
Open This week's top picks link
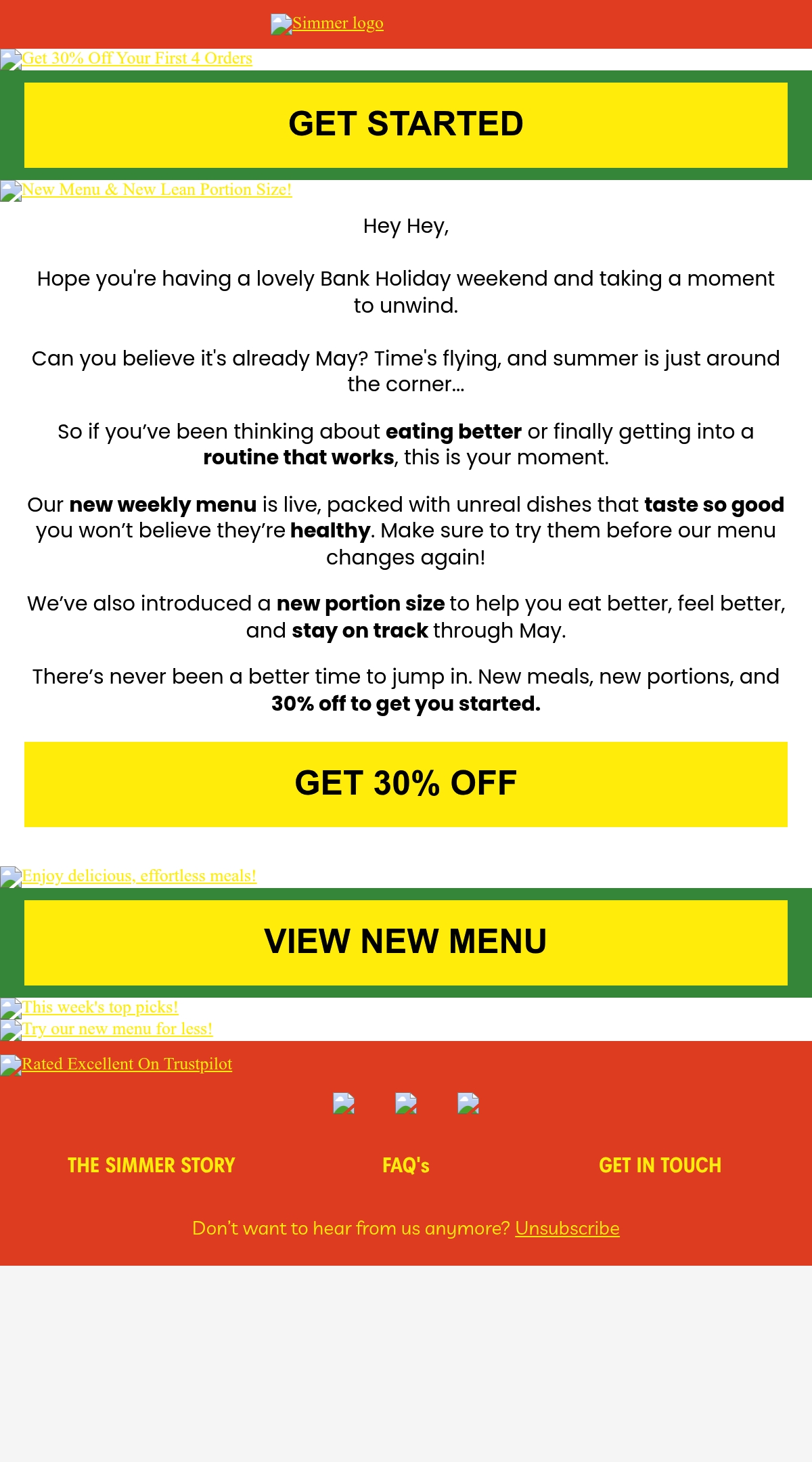click(x=89, y=1008)
